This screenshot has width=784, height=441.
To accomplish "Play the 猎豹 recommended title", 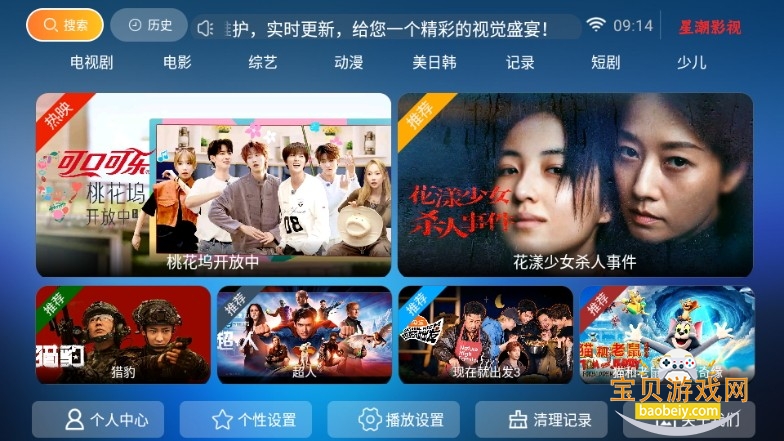I will [123, 334].
